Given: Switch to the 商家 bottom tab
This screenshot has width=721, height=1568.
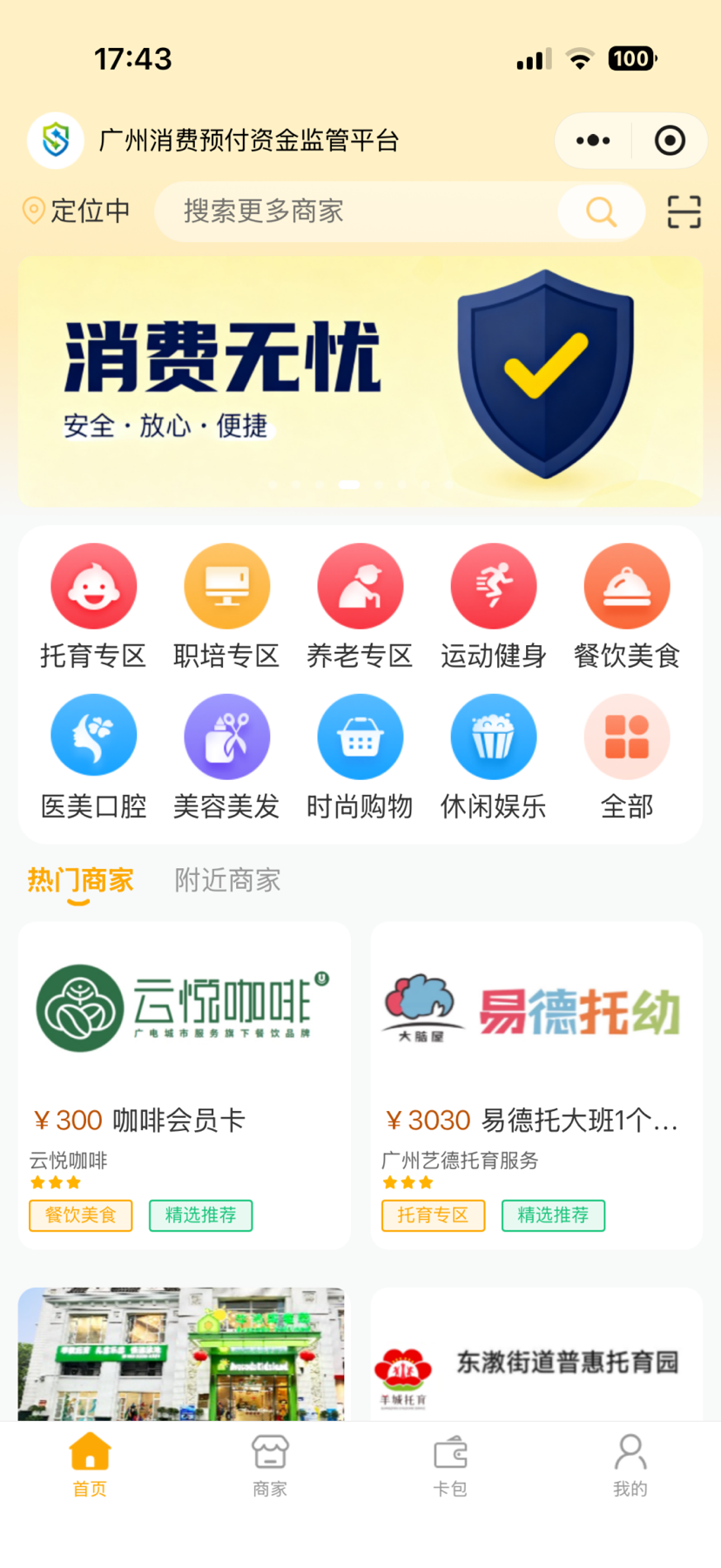Looking at the screenshot, I should 270,1465.
